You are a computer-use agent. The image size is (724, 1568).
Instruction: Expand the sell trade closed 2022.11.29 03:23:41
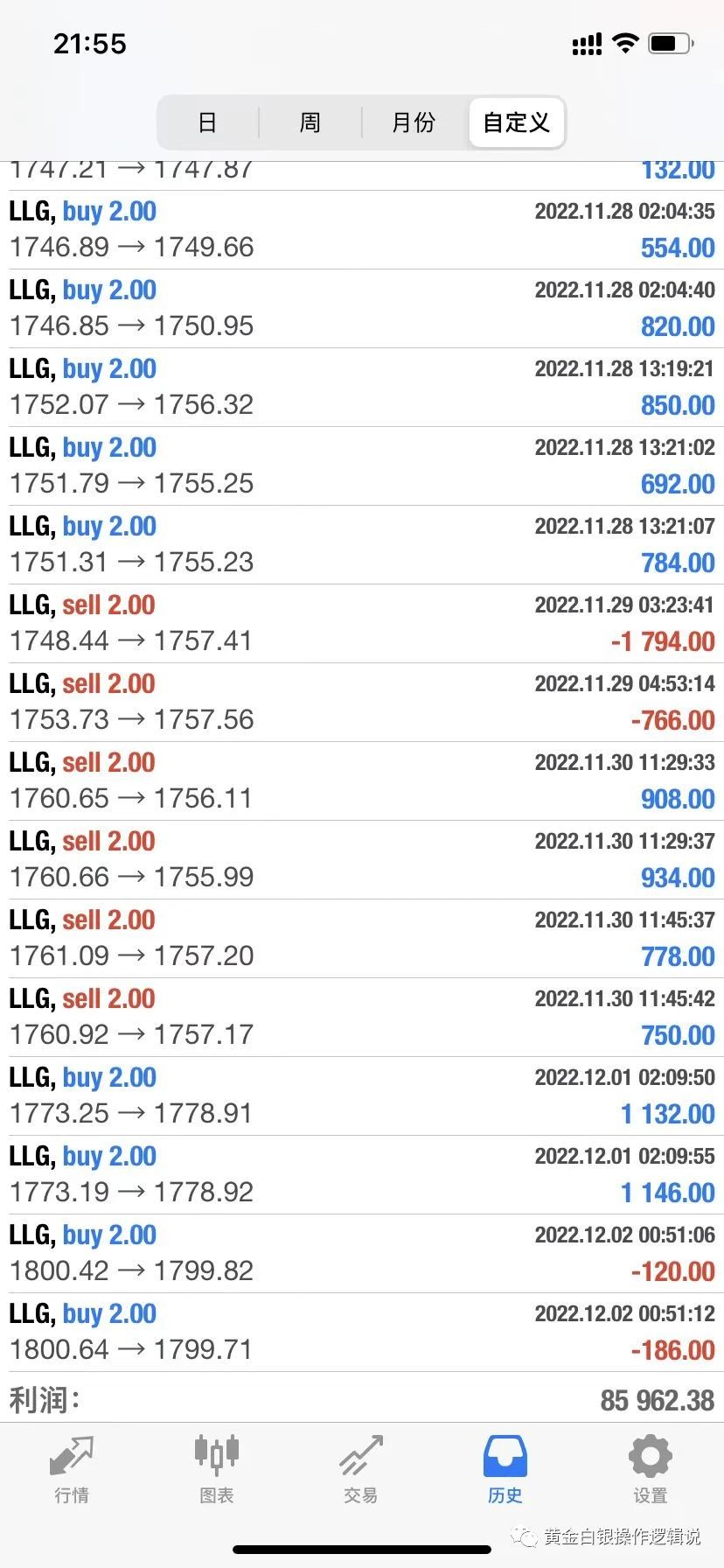pos(362,624)
